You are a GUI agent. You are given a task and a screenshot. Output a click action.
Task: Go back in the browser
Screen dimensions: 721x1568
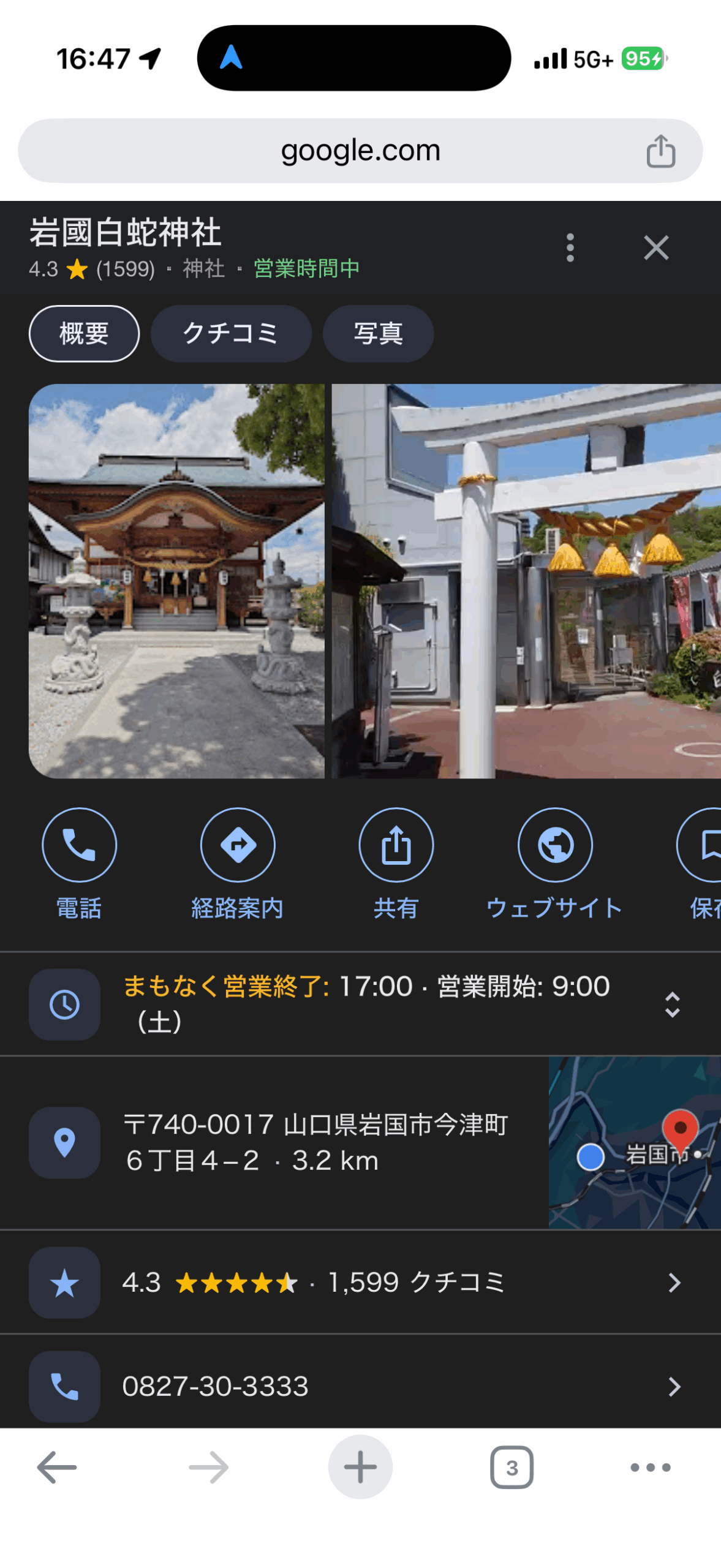click(x=56, y=1466)
